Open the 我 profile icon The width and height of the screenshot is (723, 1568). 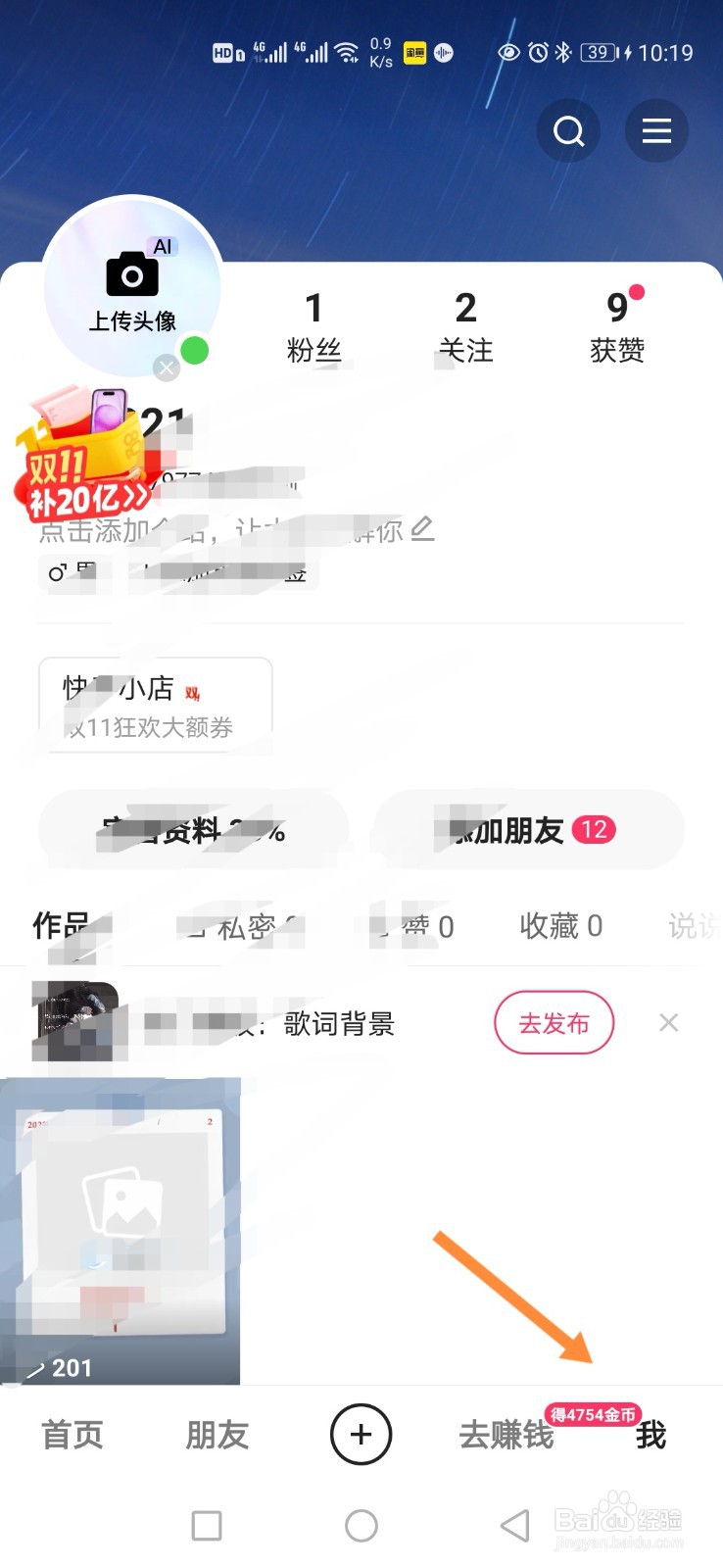(650, 1437)
